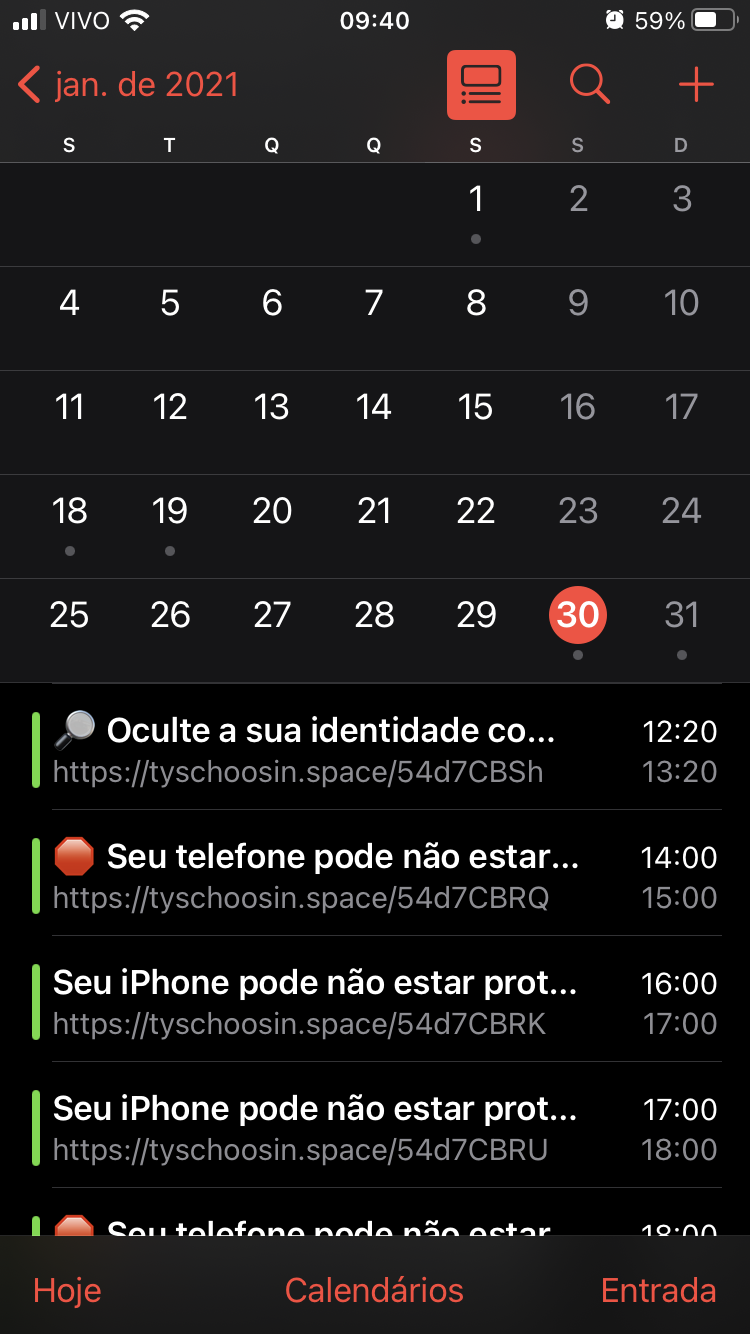Go back to jan. de 2021

(x=128, y=85)
